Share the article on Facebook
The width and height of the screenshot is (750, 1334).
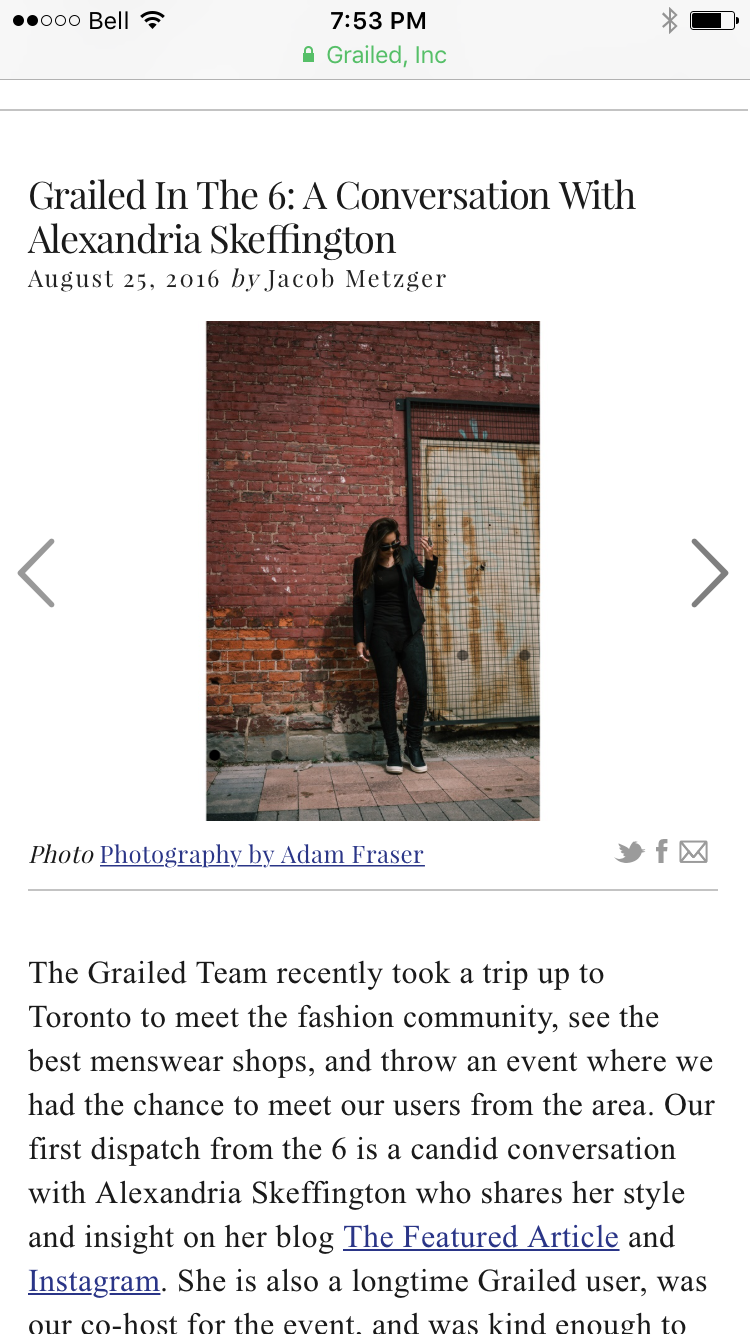662,852
